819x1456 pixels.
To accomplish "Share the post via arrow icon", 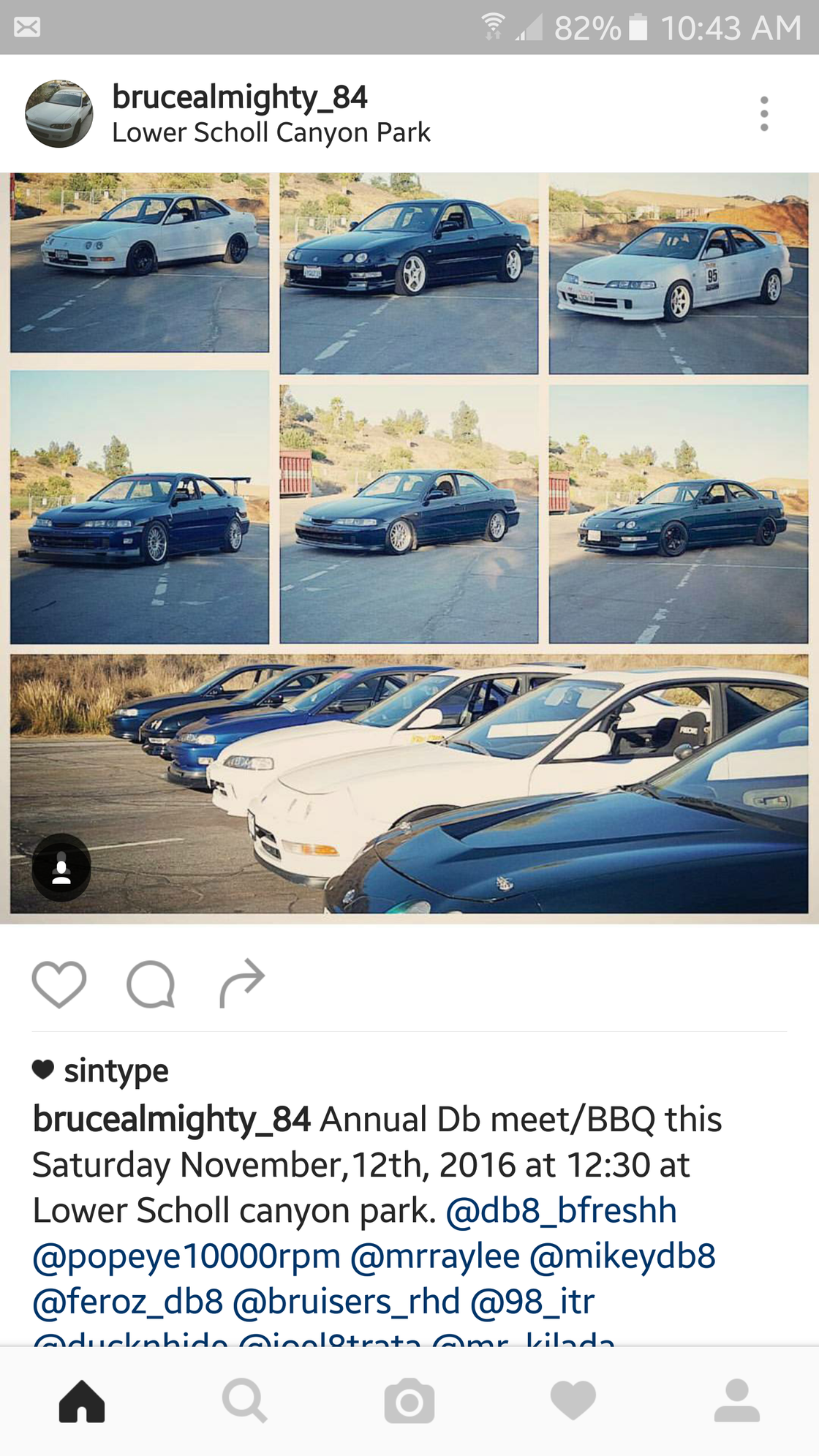I will pos(242,983).
